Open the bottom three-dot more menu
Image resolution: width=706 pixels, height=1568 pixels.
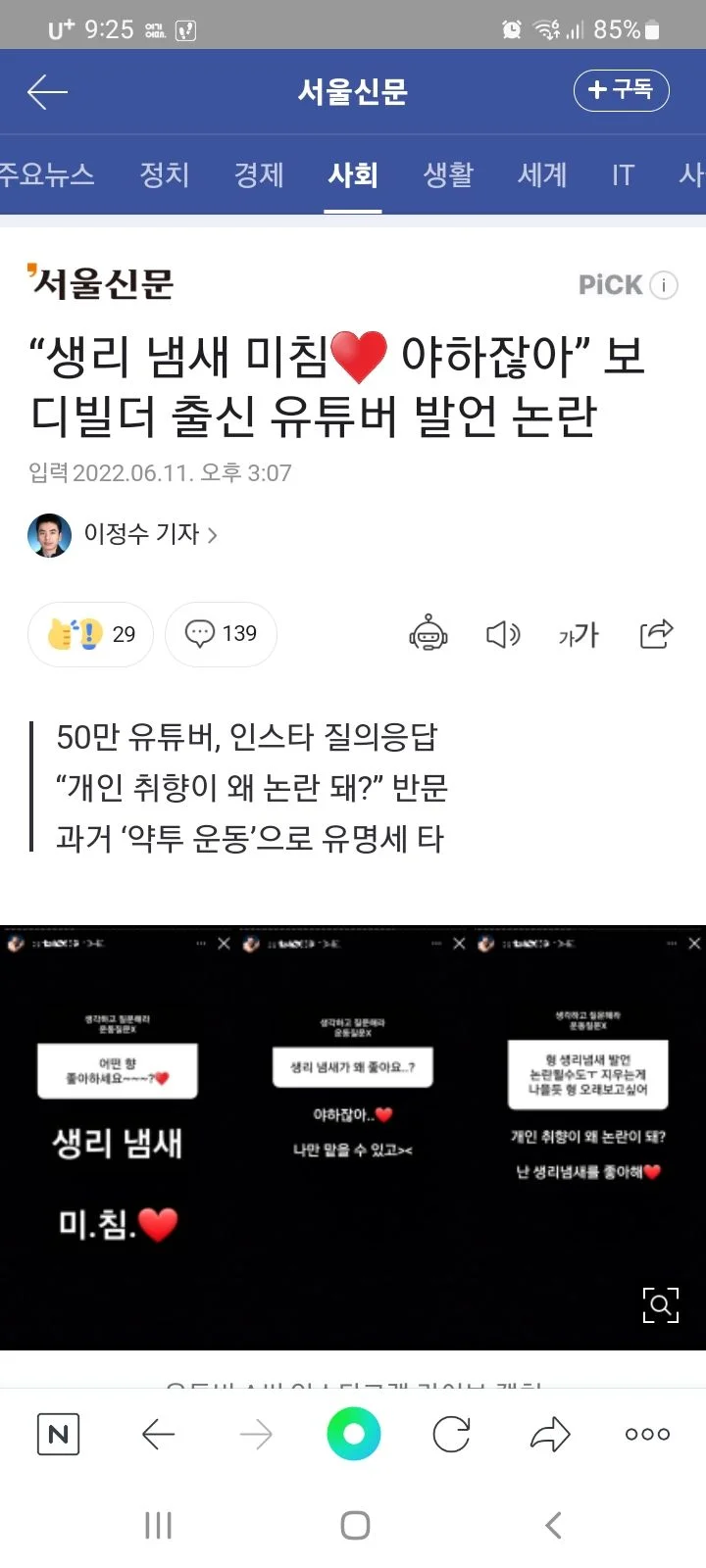[647, 1435]
